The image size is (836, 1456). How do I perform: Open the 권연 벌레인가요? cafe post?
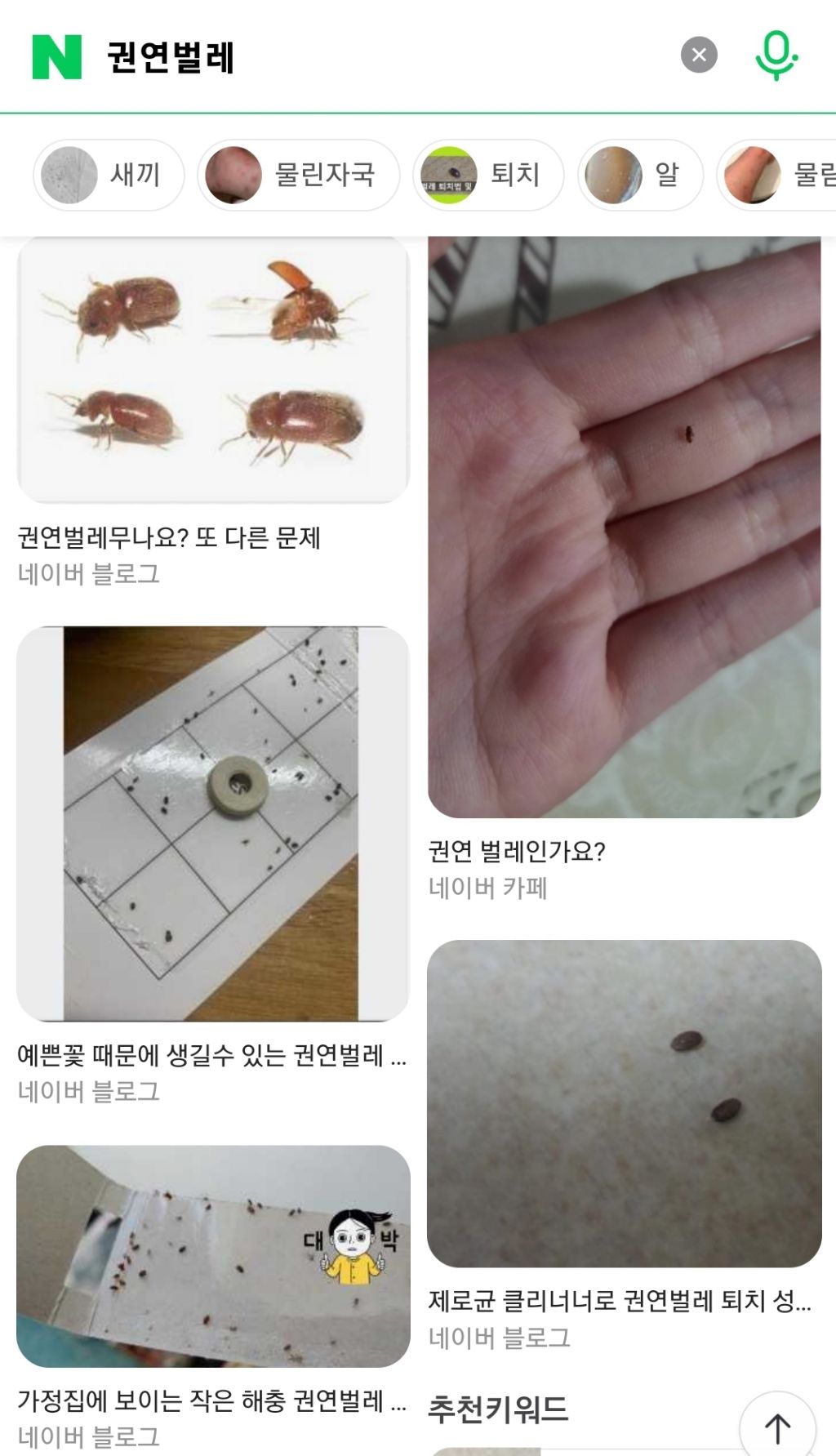[516, 852]
